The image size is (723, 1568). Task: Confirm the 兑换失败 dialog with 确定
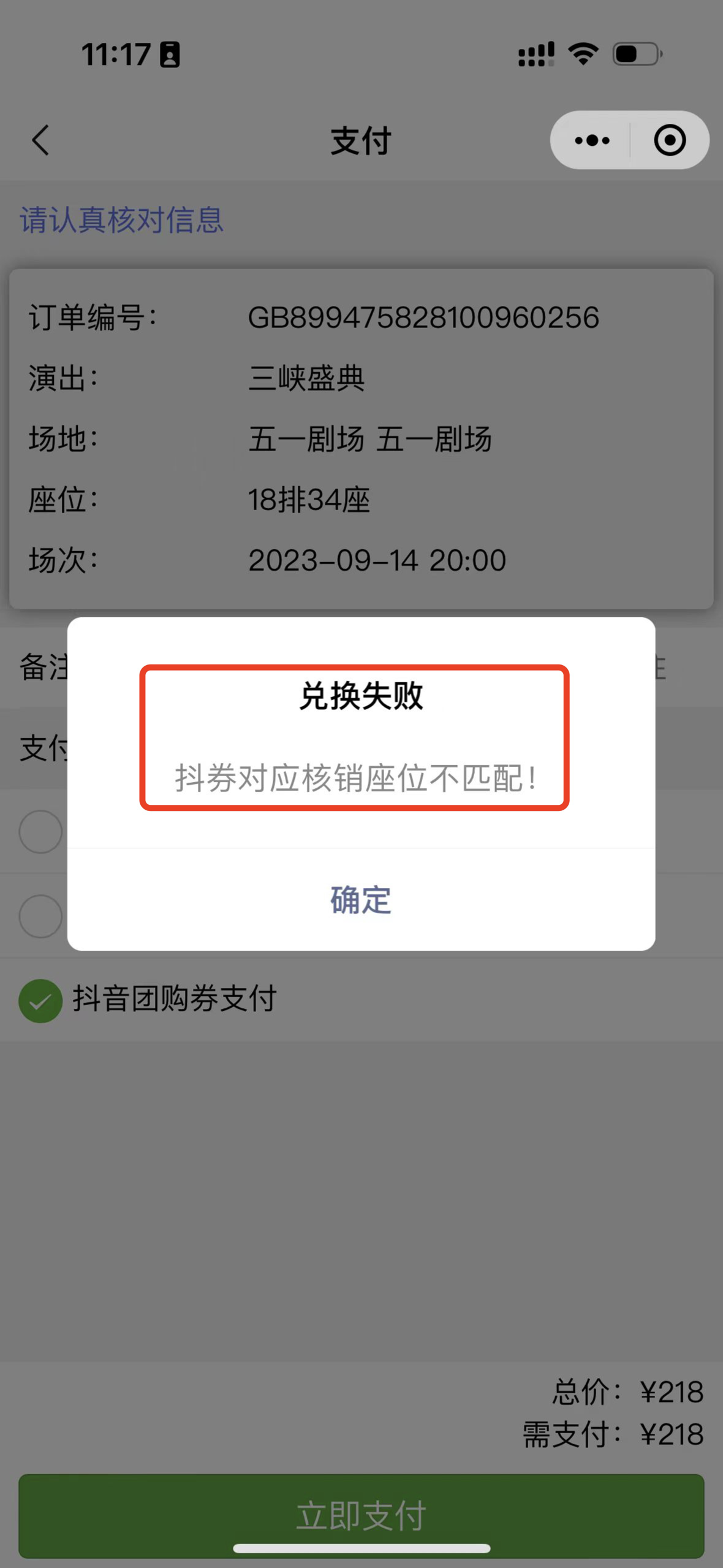[361, 900]
